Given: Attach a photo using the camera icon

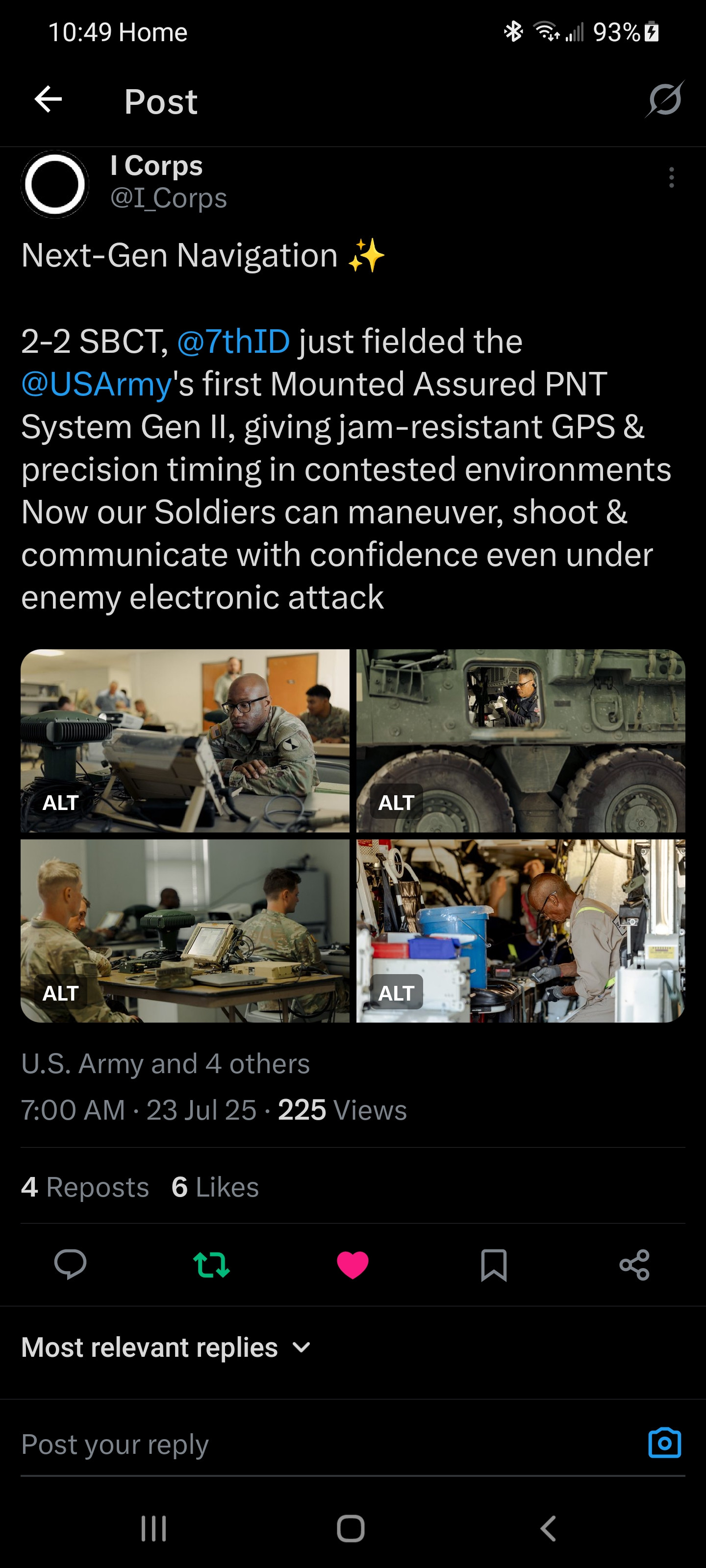Looking at the screenshot, I should [x=664, y=1443].
